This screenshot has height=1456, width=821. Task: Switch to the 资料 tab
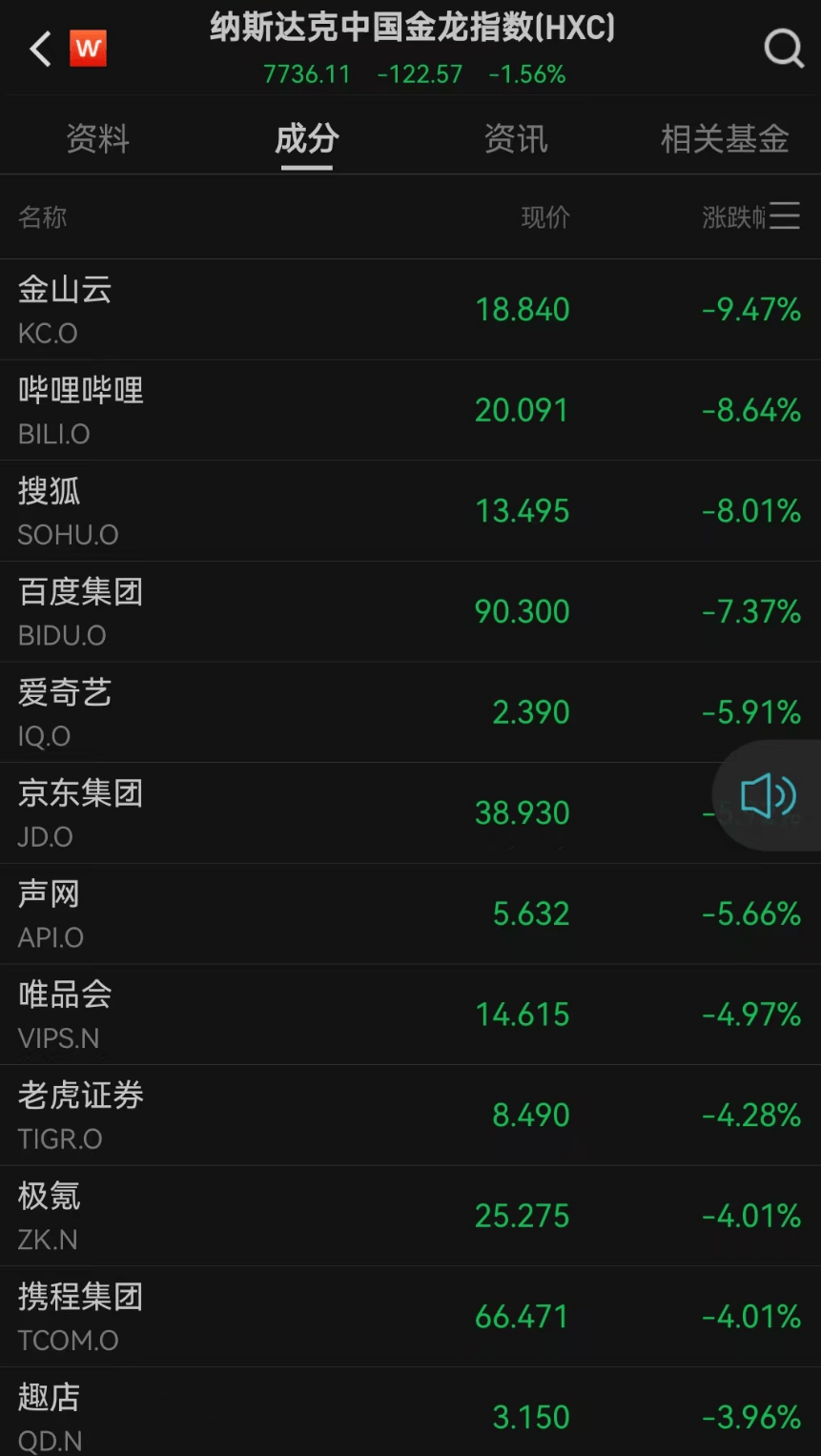[98, 139]
